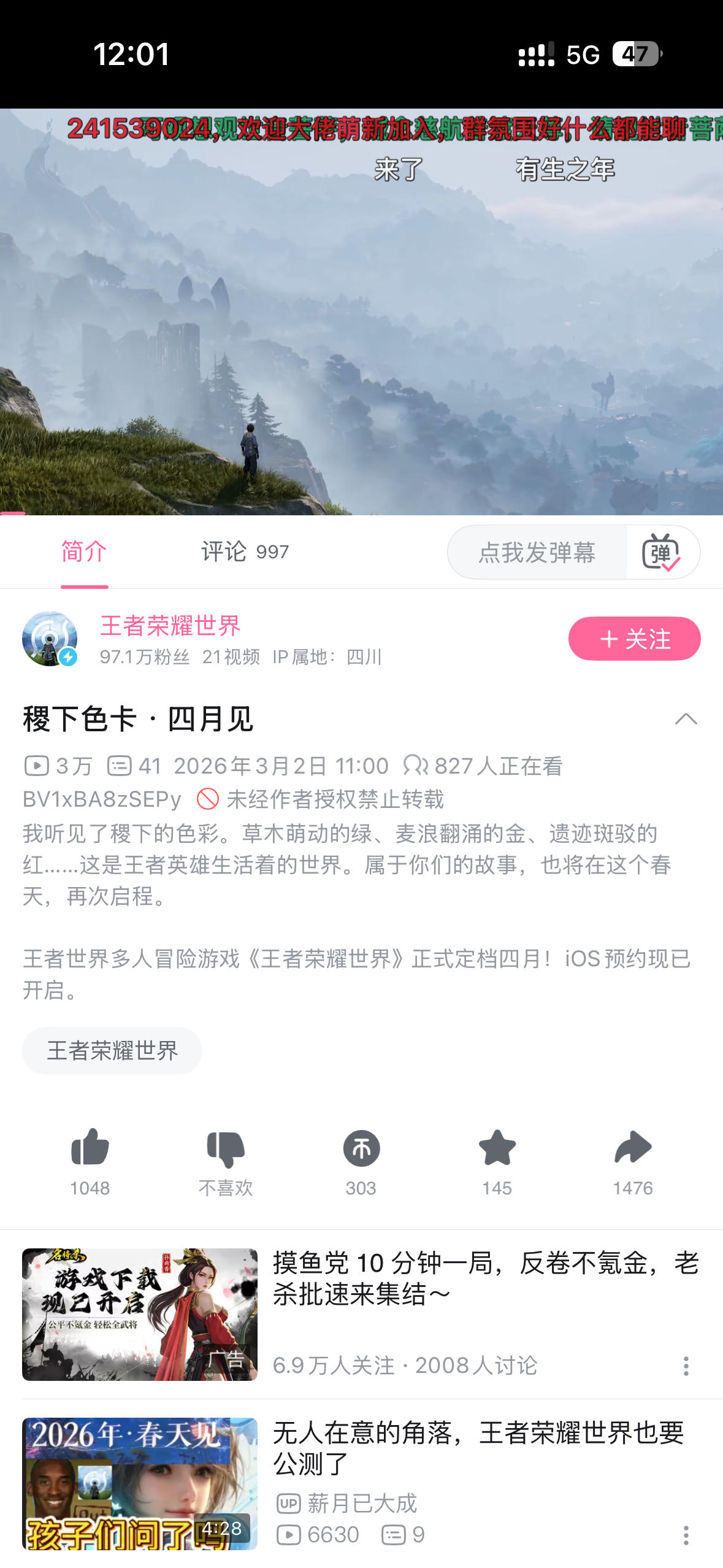Viewport: 723px width, 1568px height.
Task: Tap the video player to show controls
Action: (361, 312)
